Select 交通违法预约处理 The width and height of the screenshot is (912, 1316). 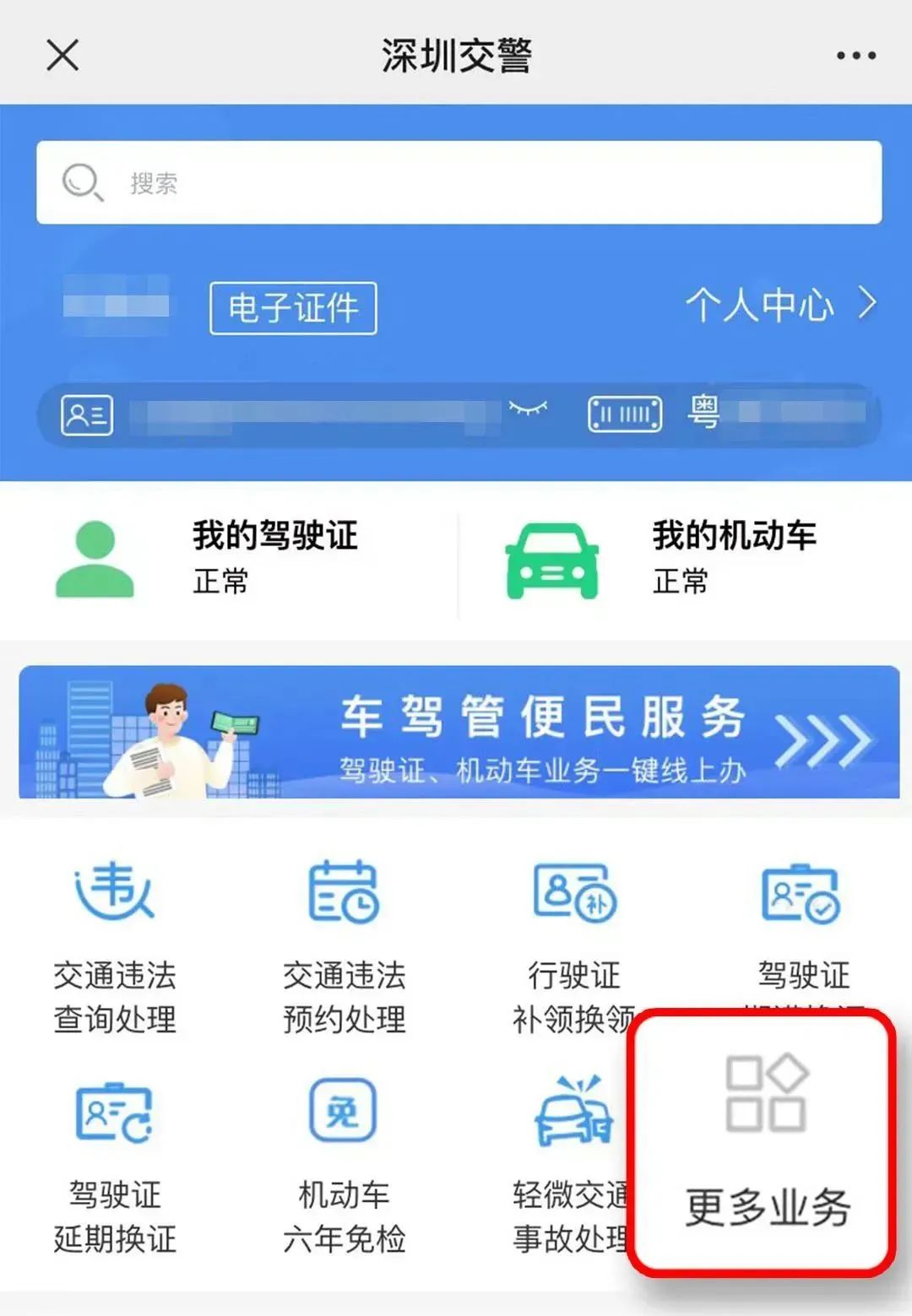pyautogui.click(x=344, y=947)
